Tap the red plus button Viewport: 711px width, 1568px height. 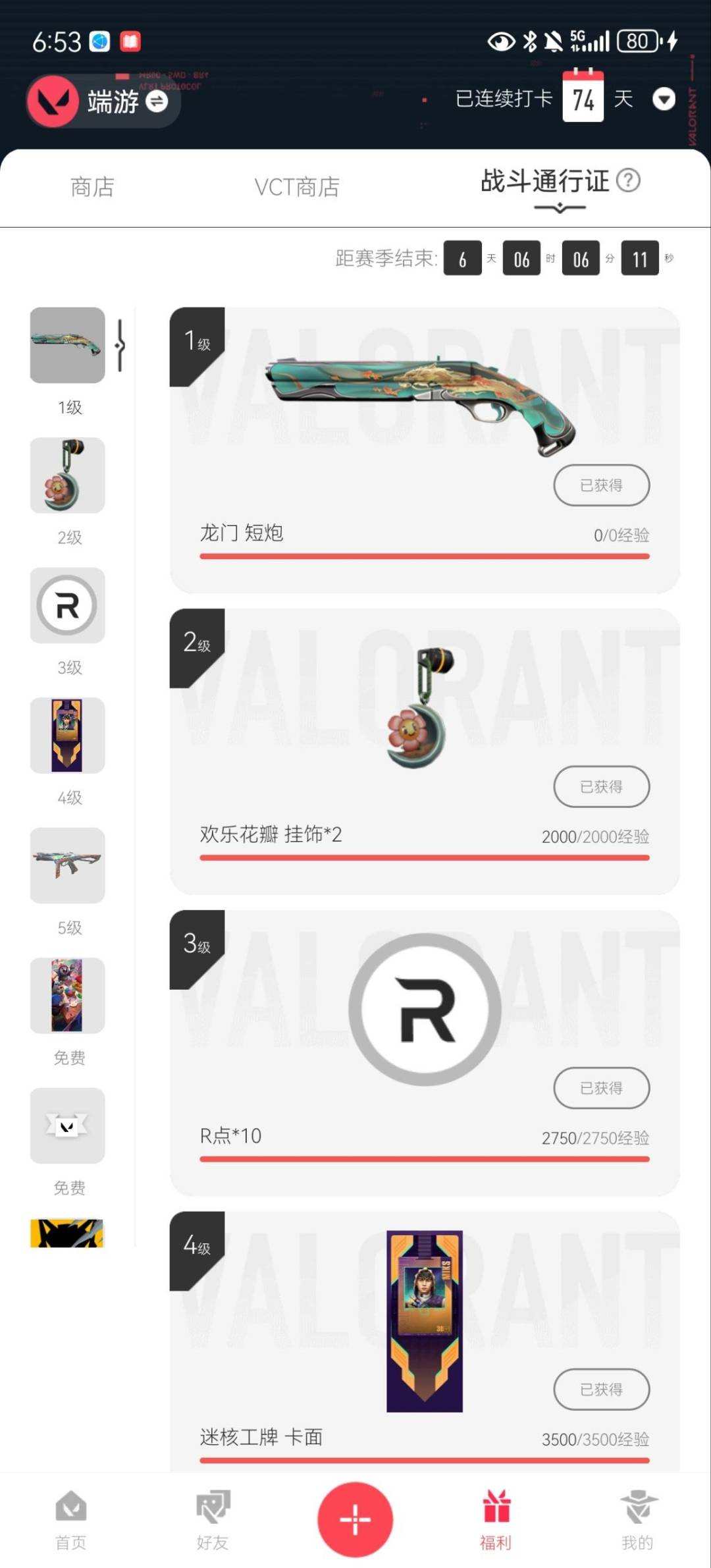(x=355, y=1519)
